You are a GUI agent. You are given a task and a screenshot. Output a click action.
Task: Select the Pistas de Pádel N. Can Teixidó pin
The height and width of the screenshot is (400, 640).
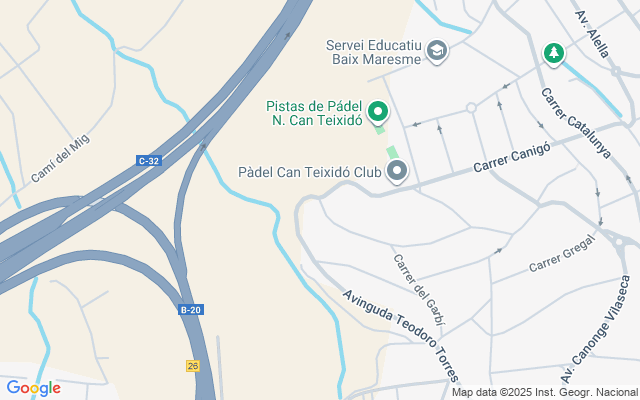378,111
